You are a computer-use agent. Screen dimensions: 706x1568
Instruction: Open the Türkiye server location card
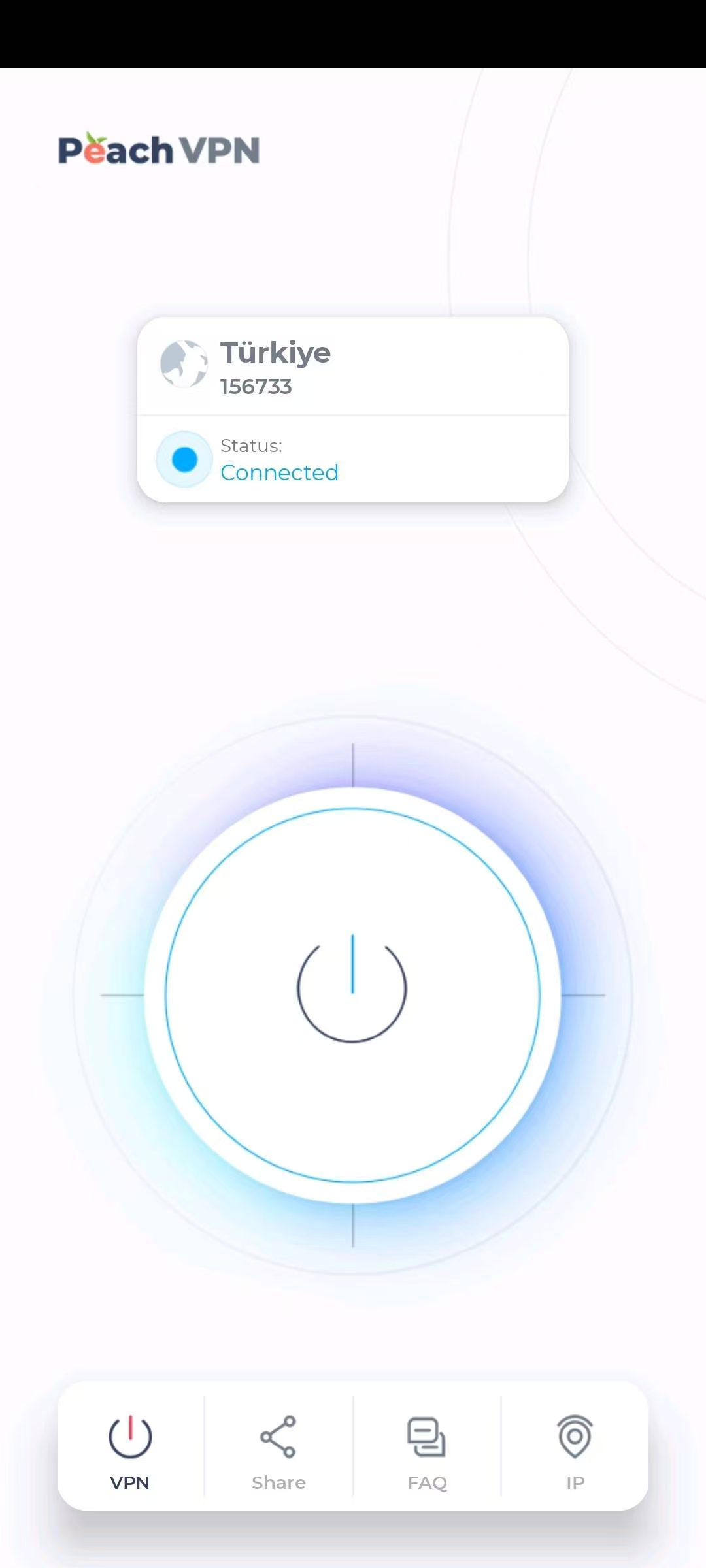click(352, 367)
